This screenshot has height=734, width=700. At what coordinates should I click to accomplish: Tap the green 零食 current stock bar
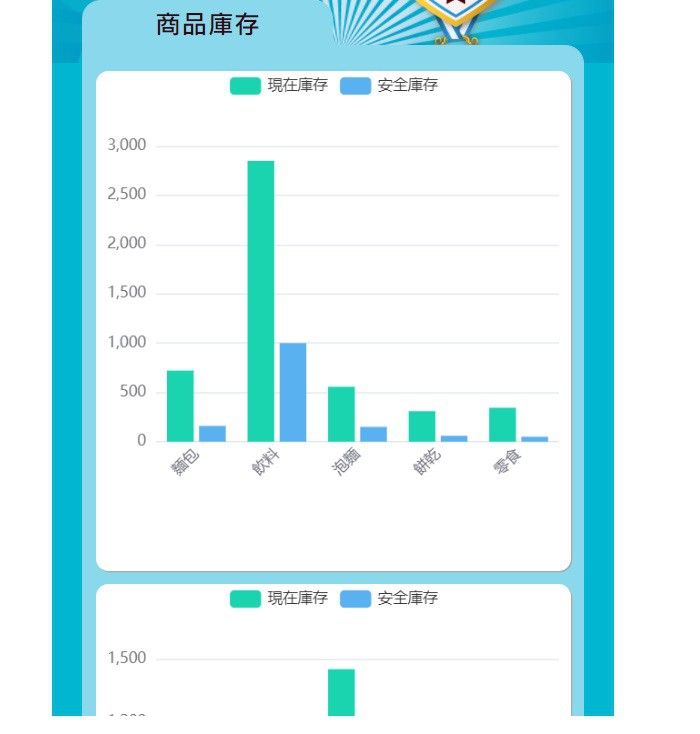502,424
